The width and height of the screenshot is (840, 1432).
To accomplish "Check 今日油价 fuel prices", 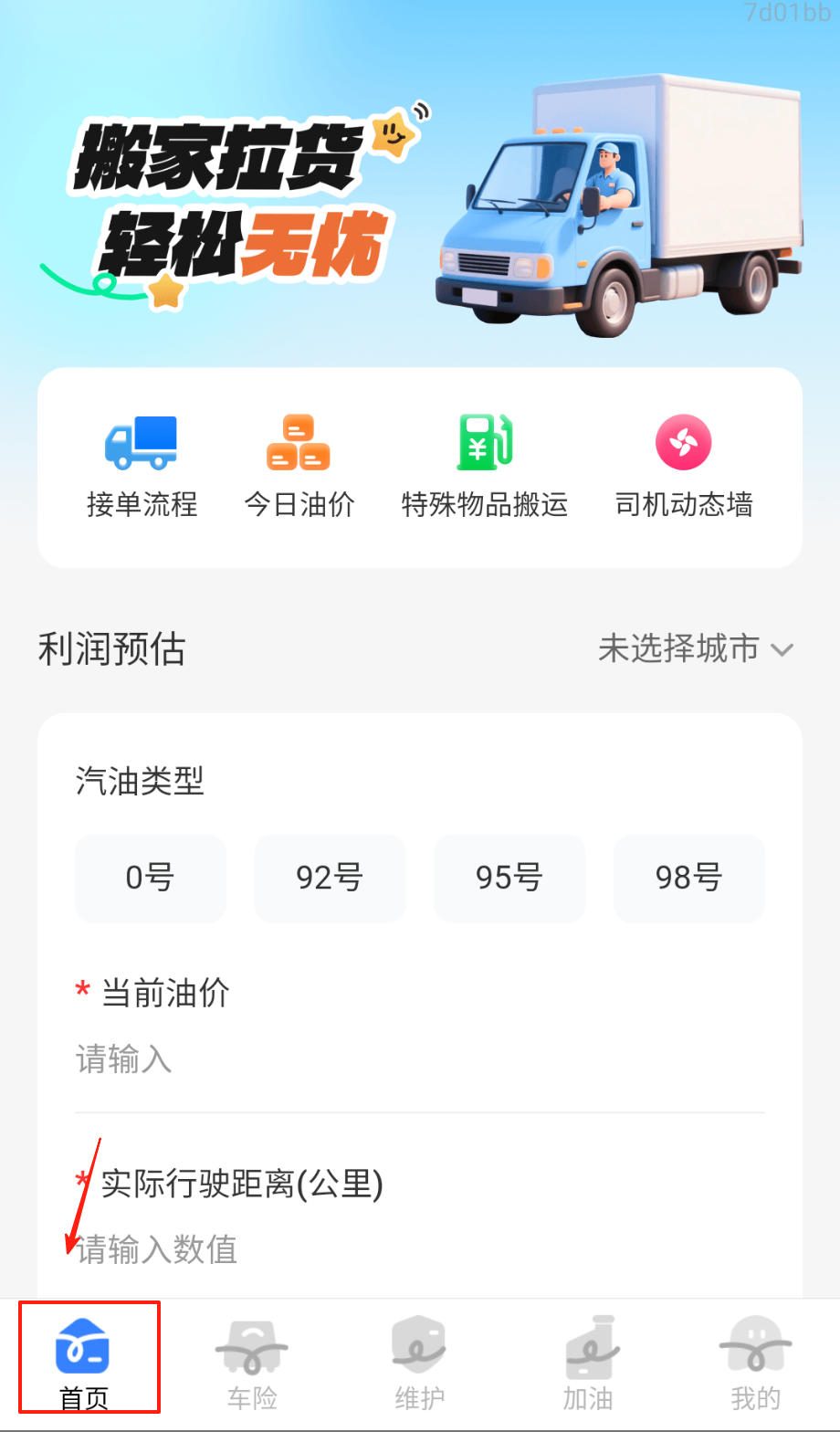I will tap(299, 466).
